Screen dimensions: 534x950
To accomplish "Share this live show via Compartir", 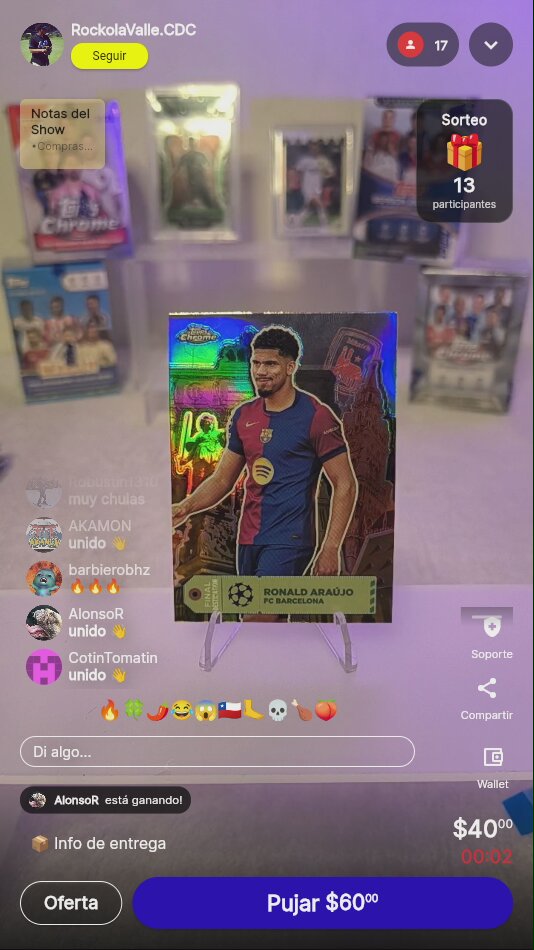I will pos(487,699).
